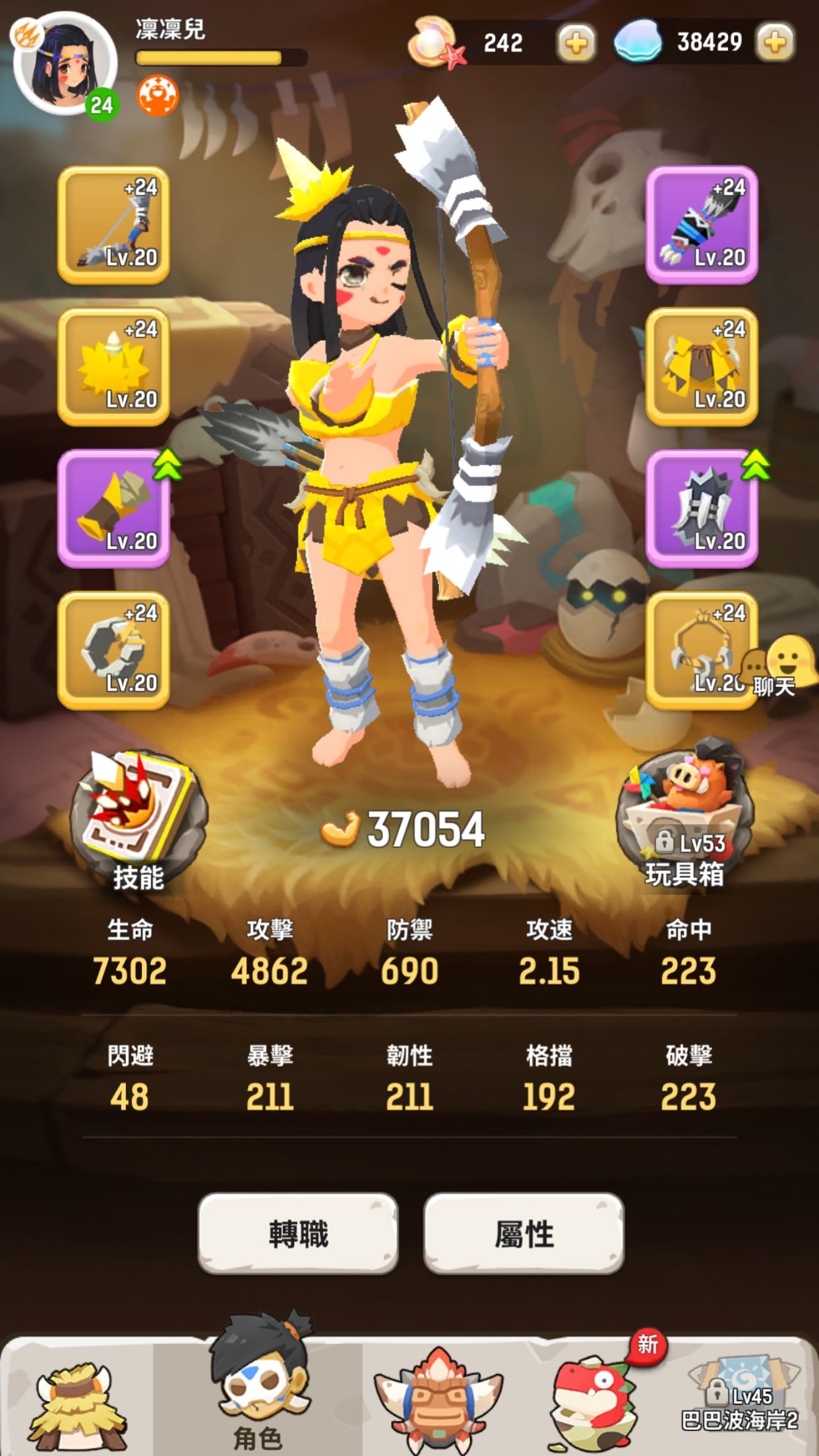This screenshot has height=1456, width=819.
Task: Open the bow weapon equipment slot
Action: tap(113, 225)
